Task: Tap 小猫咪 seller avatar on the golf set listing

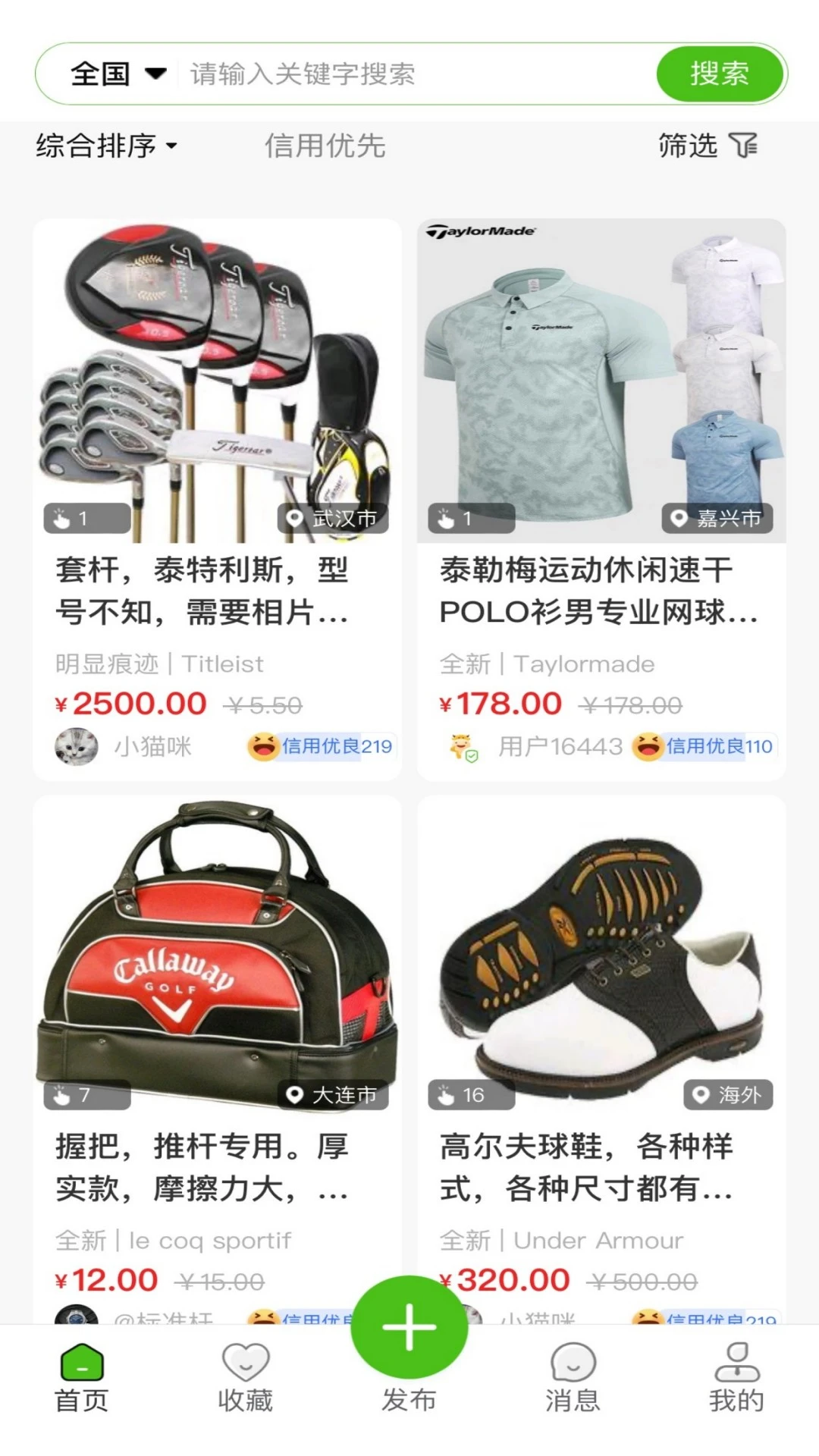Action: 74,746
